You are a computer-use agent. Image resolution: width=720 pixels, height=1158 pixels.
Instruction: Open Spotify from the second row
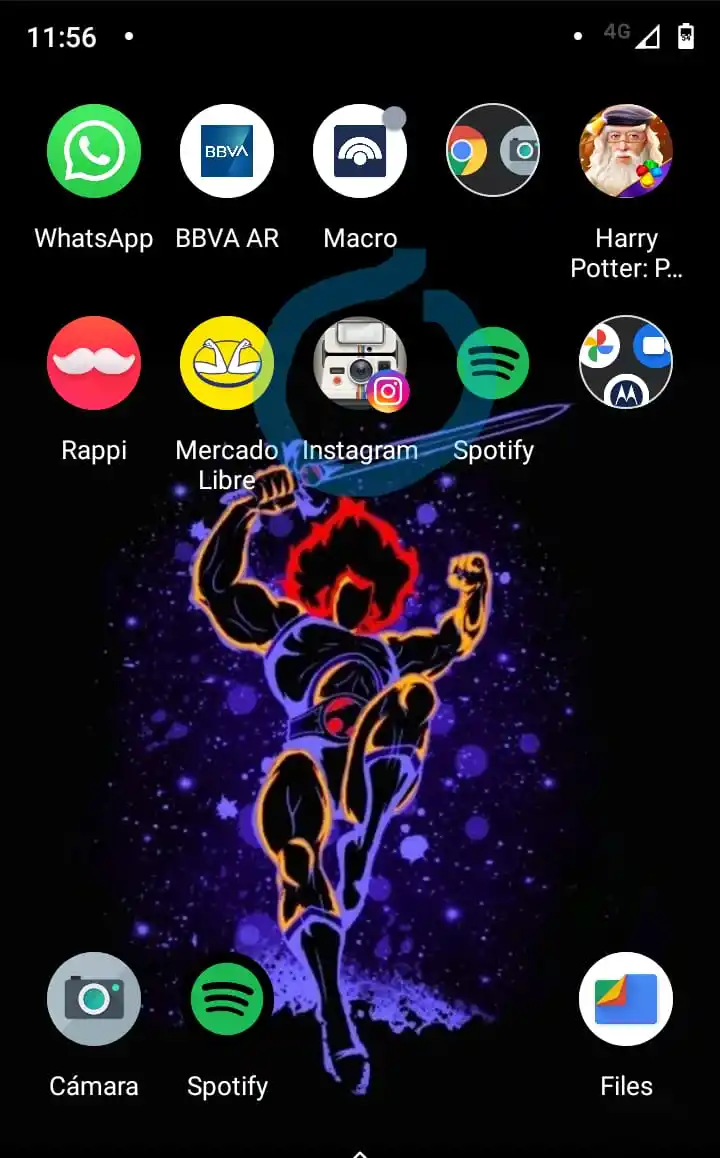[x=493, y=363]
